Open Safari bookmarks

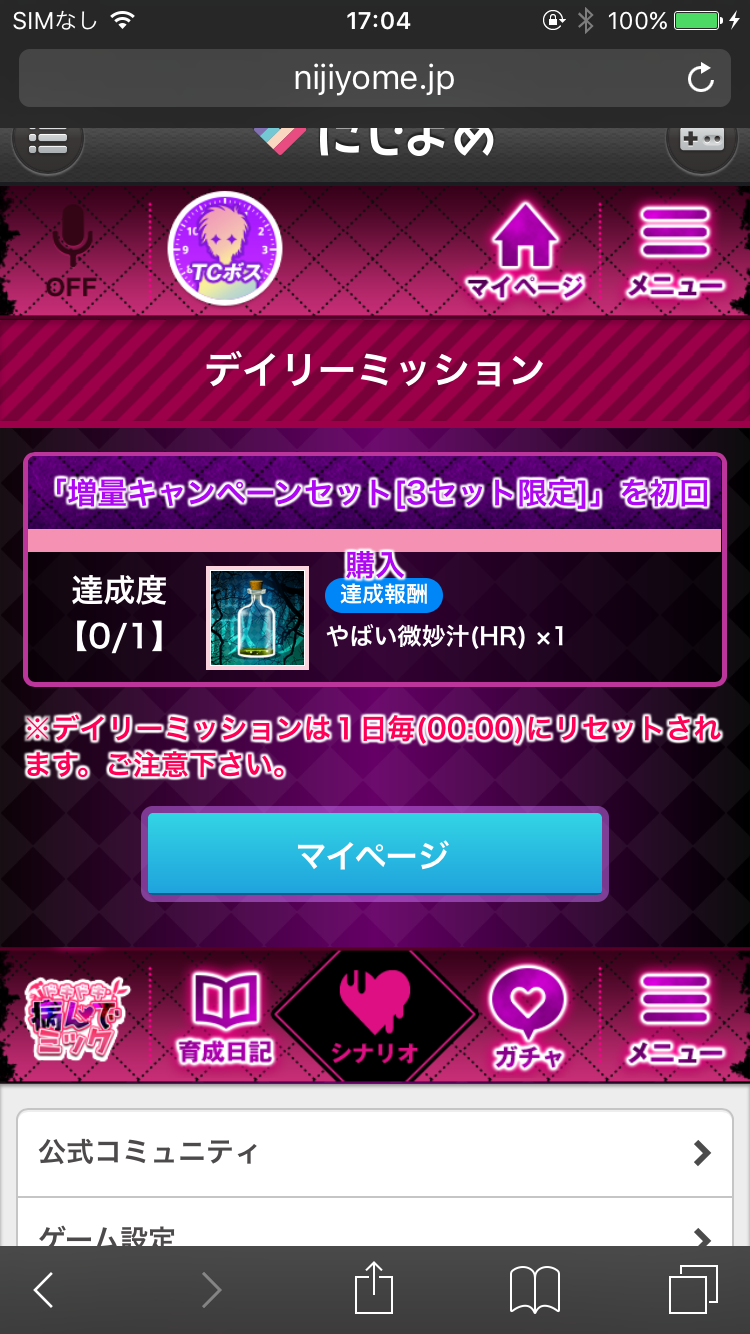(534, 1290)
